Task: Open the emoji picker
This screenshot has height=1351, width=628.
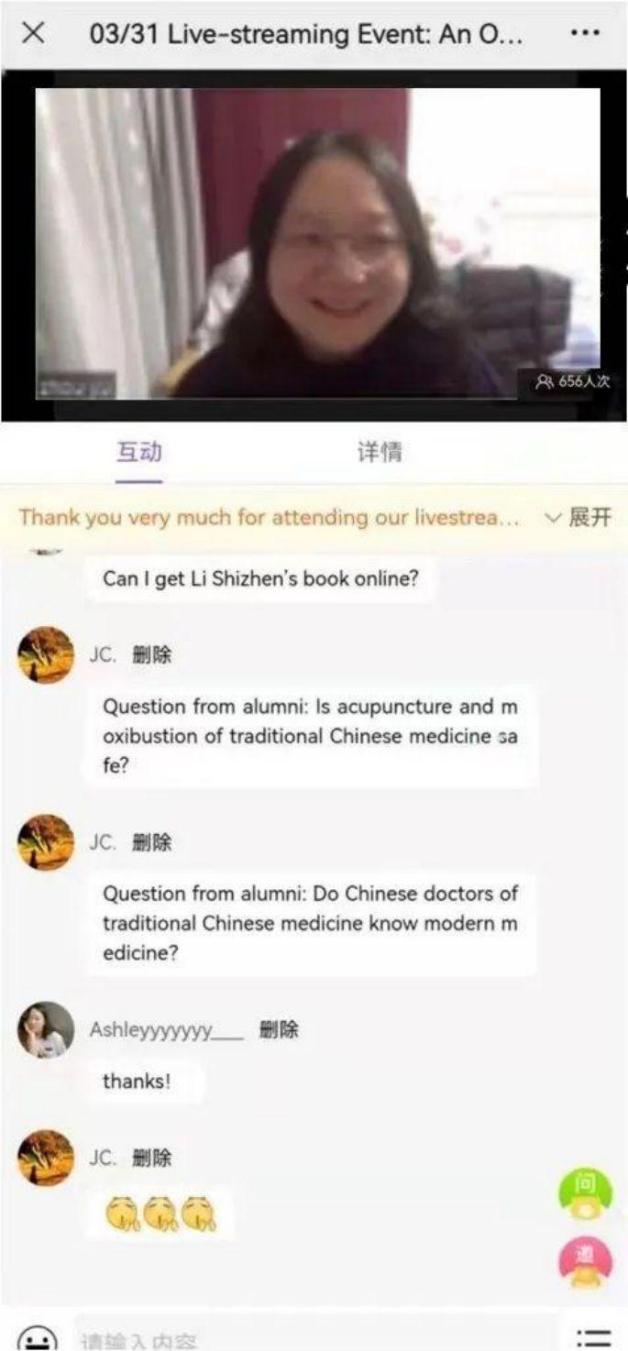Action: click(38, 1338)
